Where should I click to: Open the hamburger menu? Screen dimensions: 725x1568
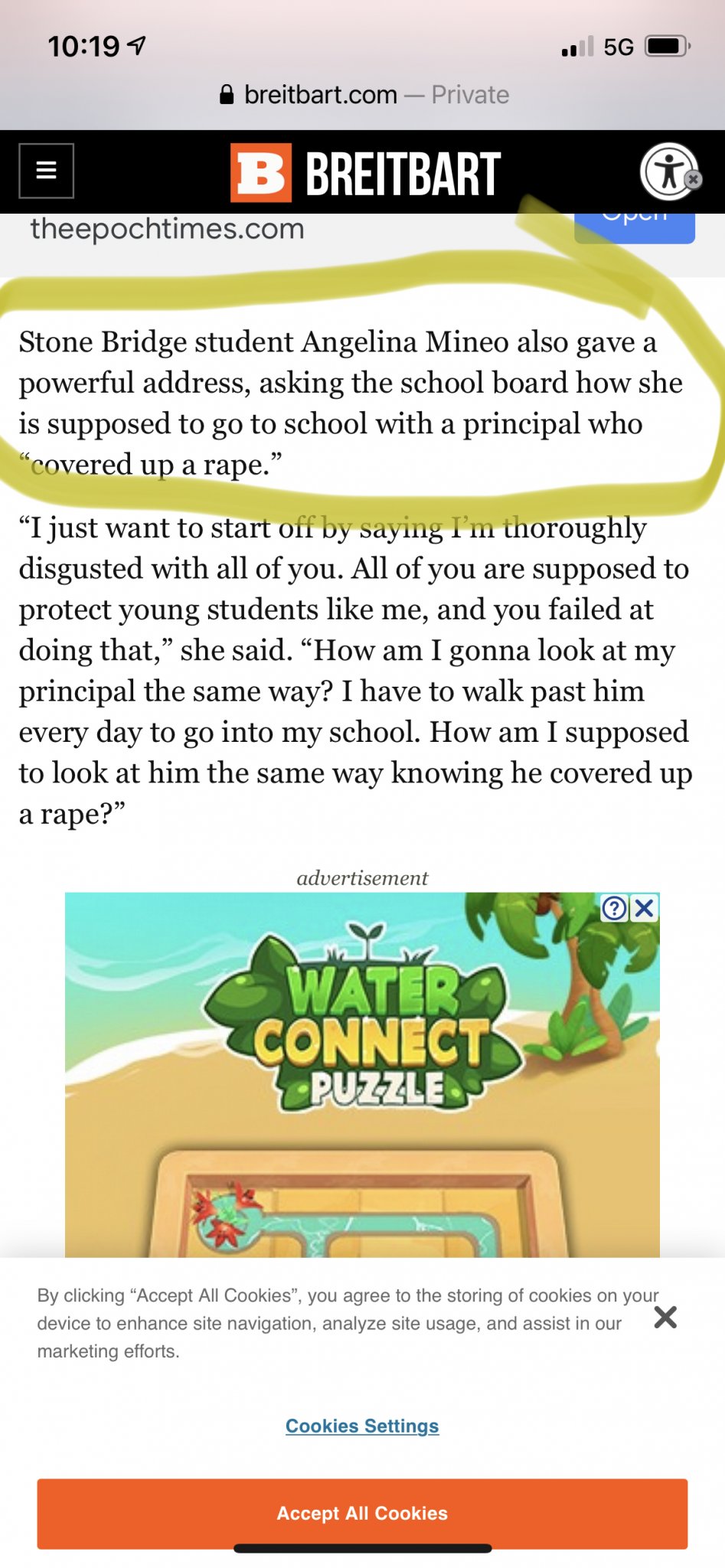pos(46,171)
